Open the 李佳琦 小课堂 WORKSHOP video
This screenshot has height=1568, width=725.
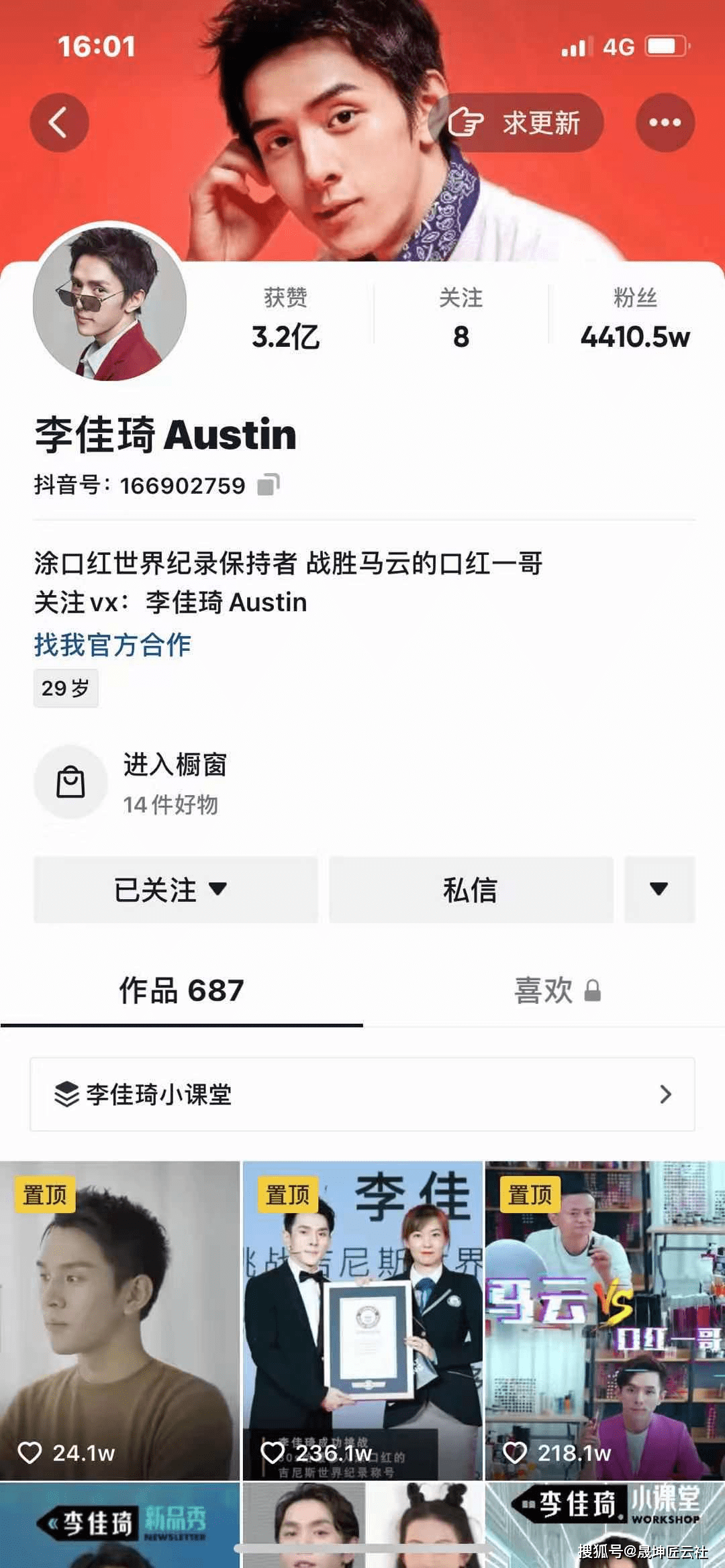(604, 1523)
